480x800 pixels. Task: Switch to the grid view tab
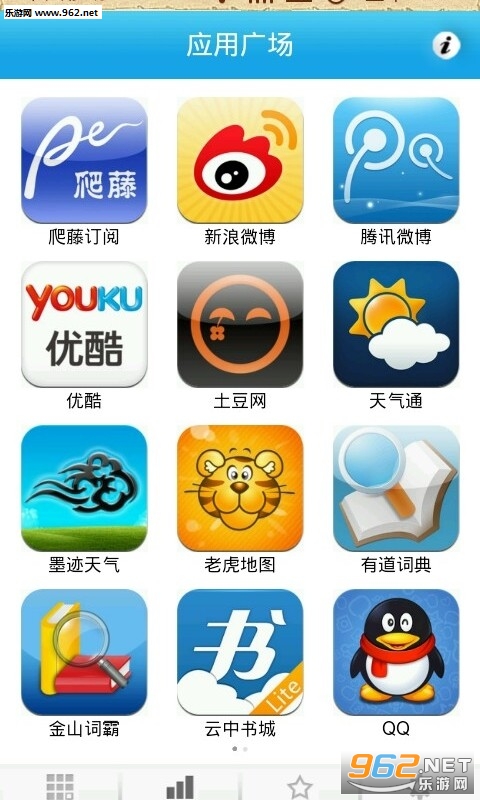click(60, 786)
